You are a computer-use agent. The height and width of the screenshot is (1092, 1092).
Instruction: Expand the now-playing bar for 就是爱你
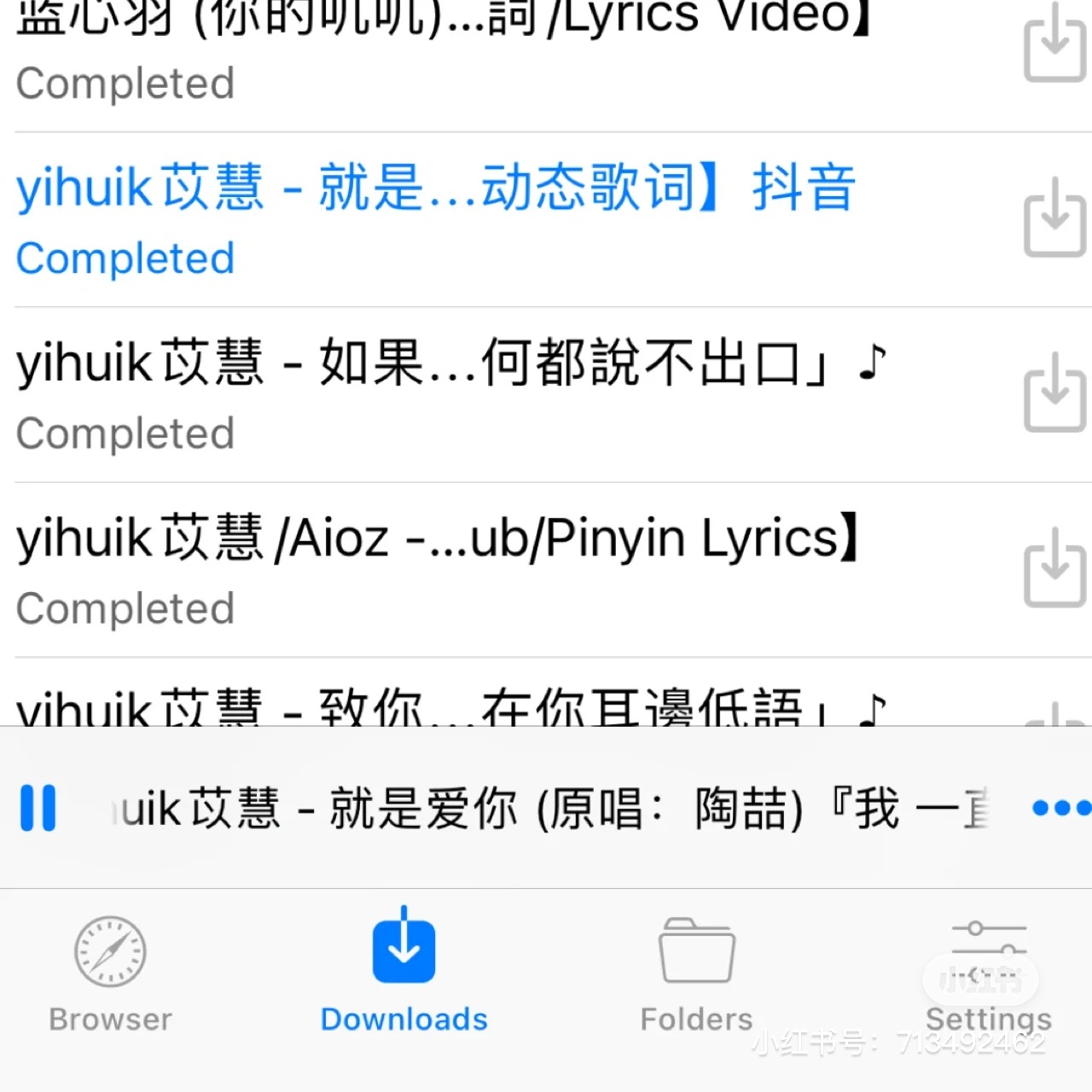[546, 807]
